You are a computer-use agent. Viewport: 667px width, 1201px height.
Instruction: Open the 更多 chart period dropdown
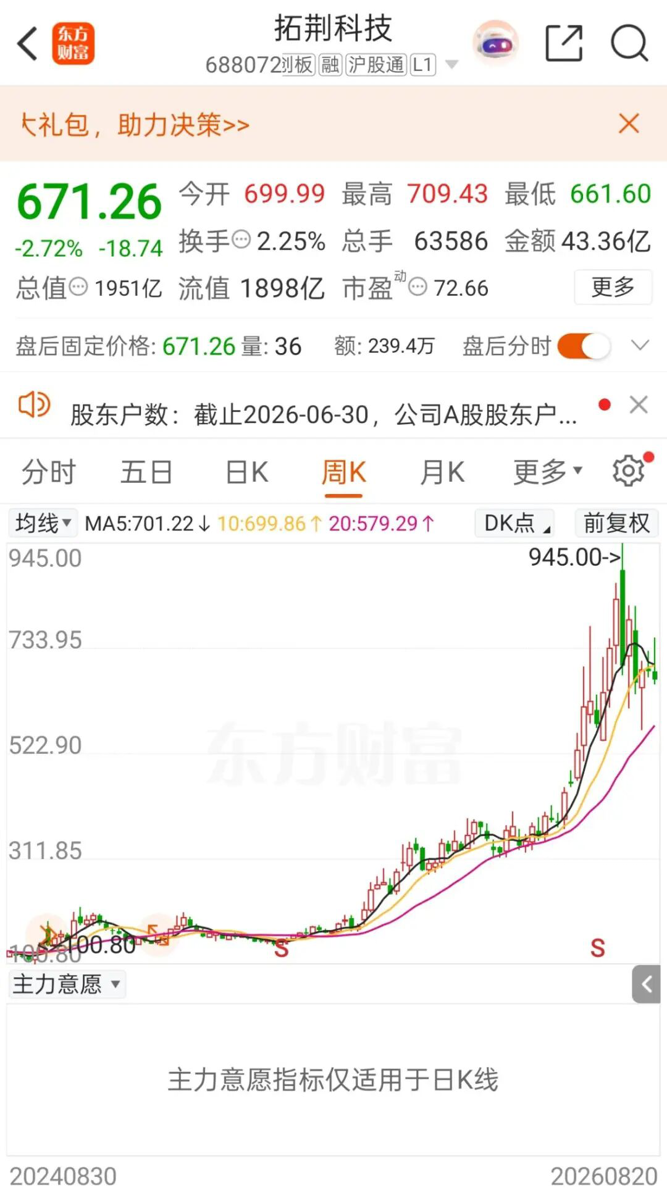pyautogui.click(x=547, y=472)
